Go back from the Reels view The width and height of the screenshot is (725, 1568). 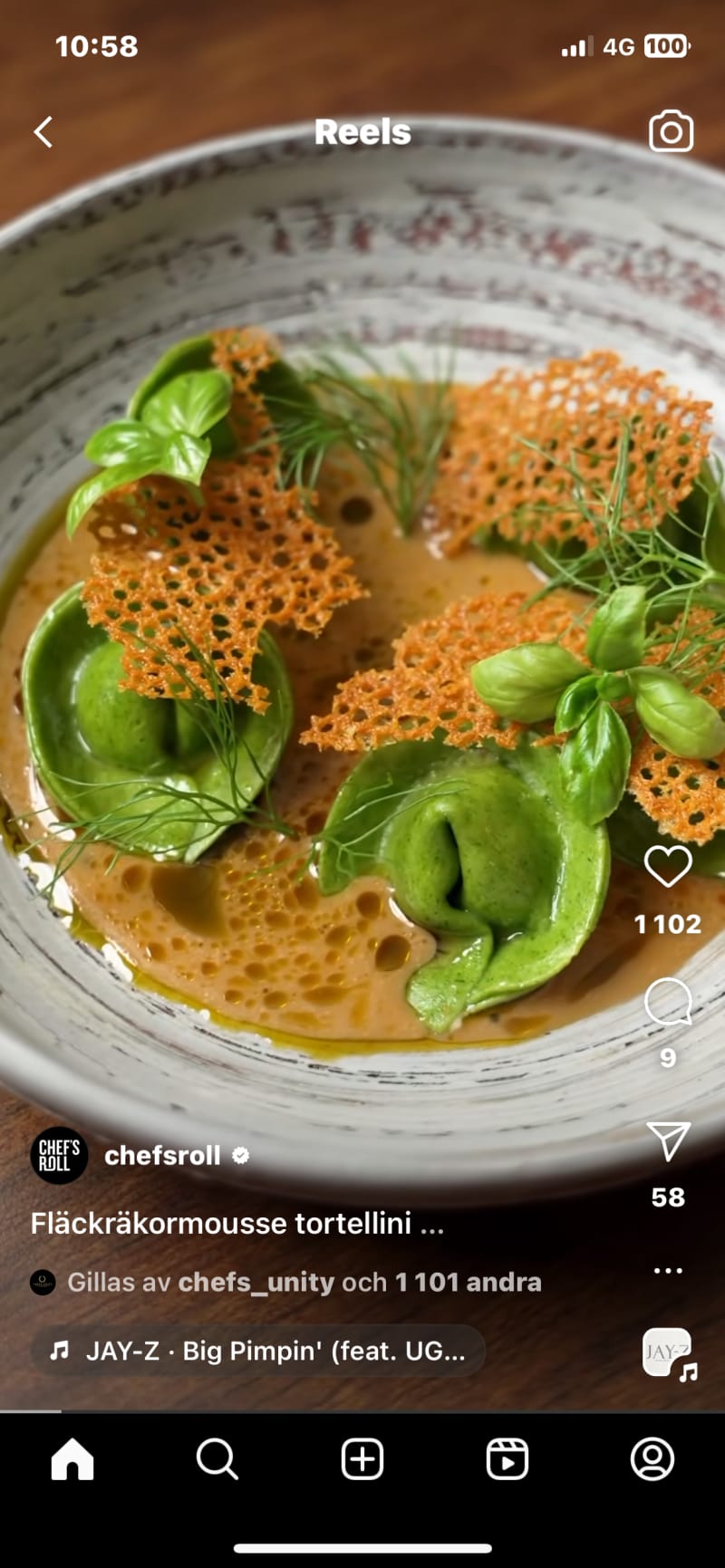[x=43, y=132]
